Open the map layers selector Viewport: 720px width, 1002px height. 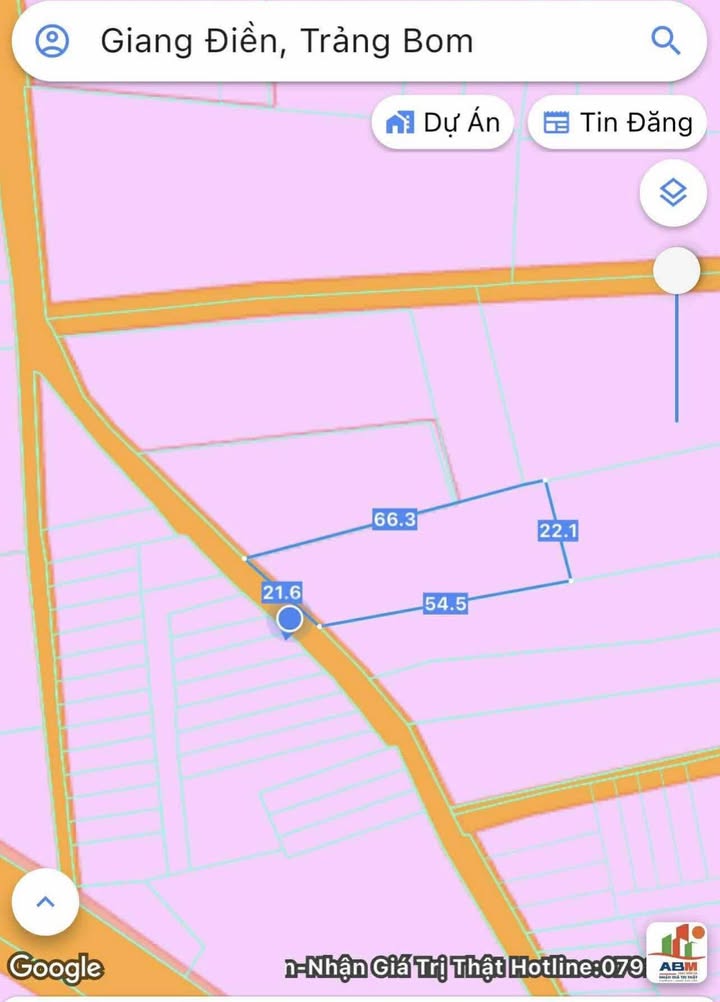click(673, 193)
